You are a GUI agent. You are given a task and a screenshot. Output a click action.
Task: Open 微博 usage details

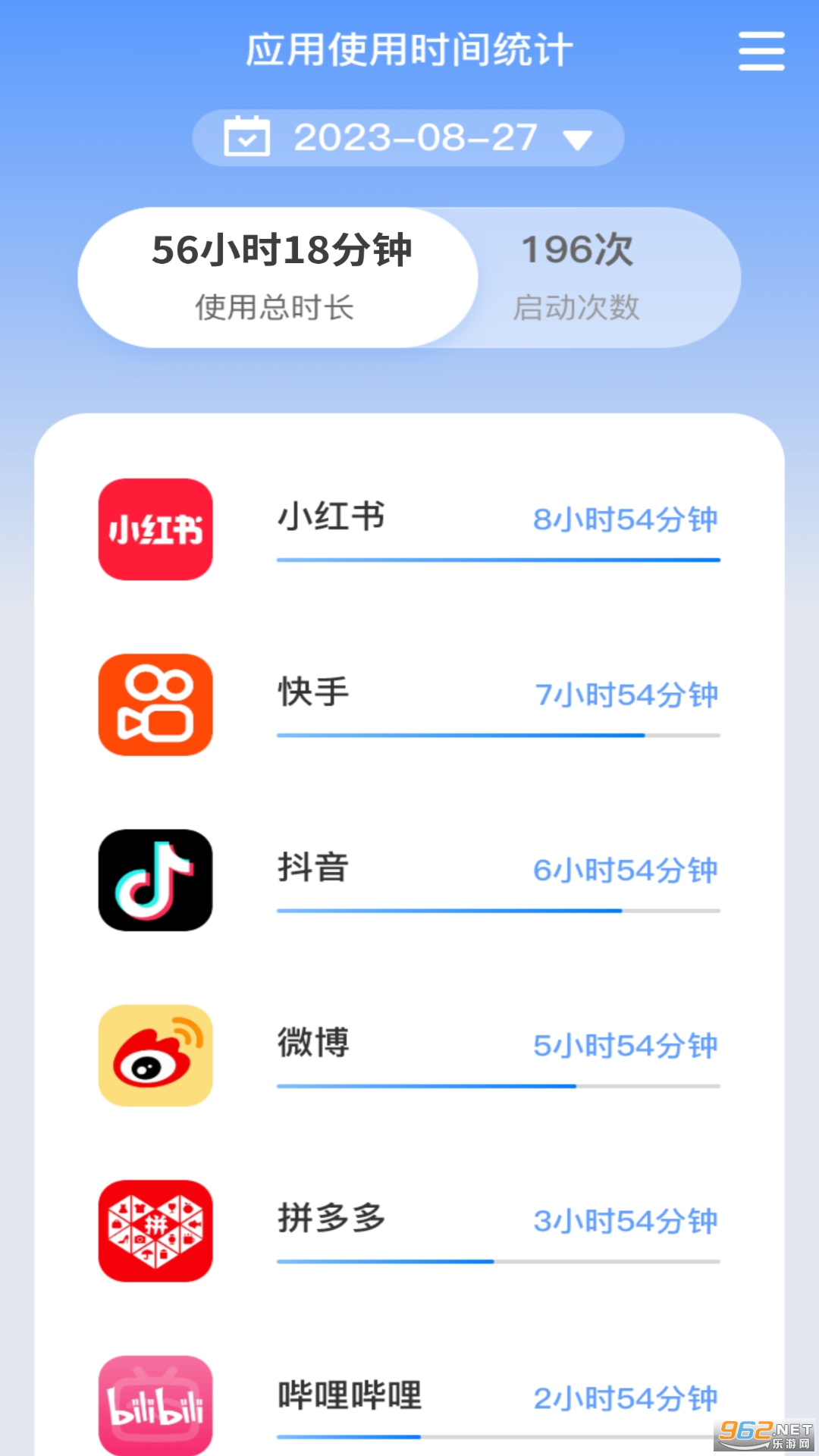click(409, 1055)
